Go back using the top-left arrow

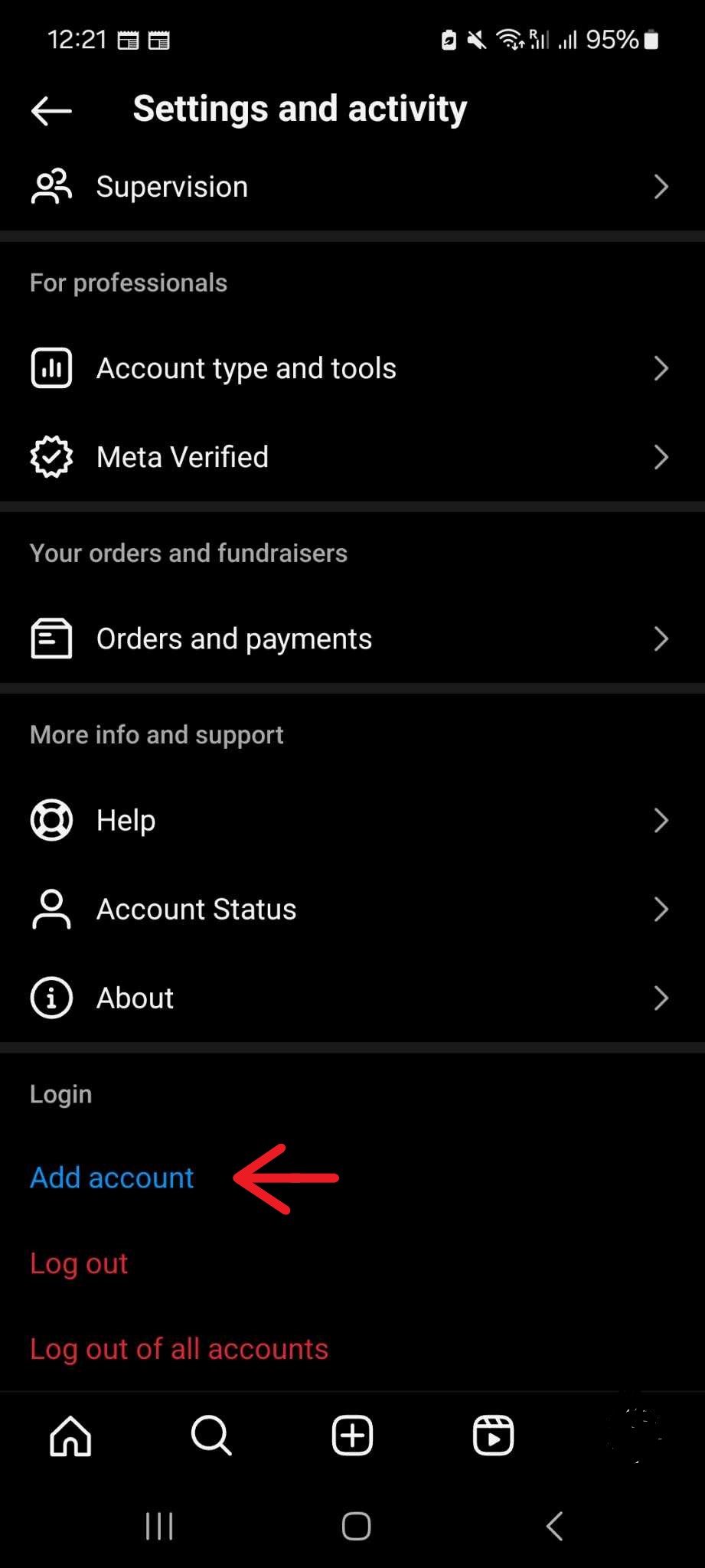[51, 110]
